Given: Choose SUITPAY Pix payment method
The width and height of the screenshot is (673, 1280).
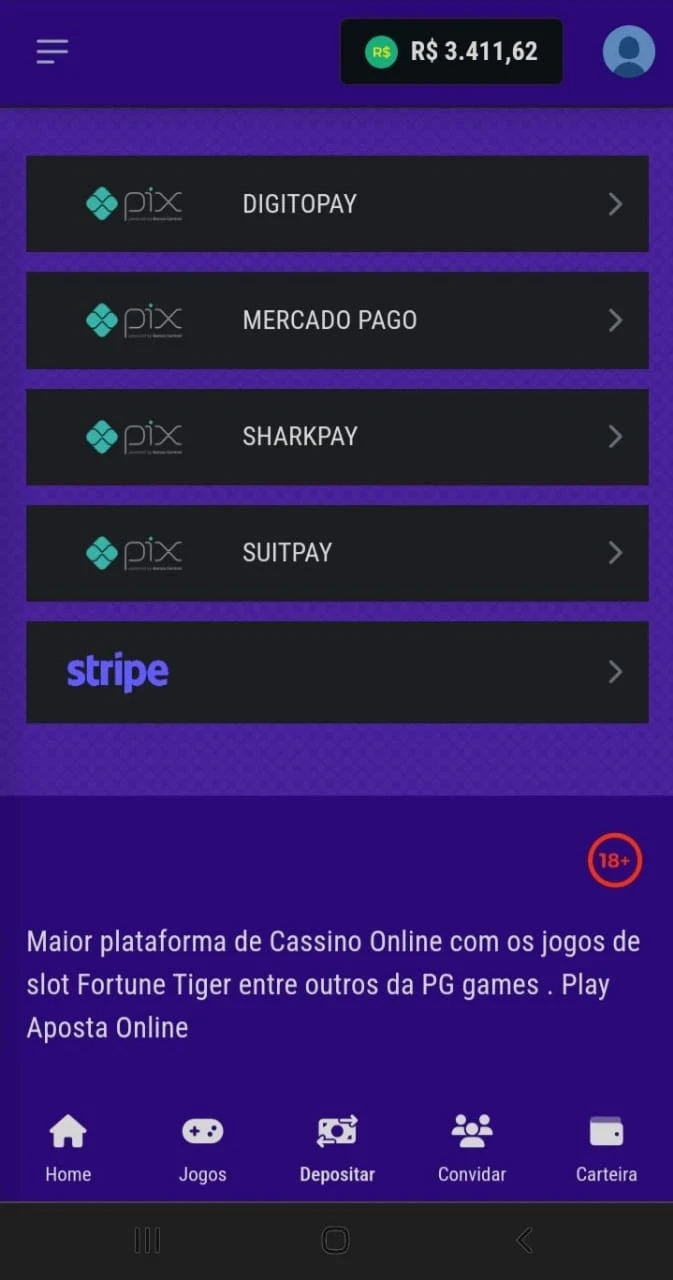Looking at the screenshot, I should [x=337, y=553].
